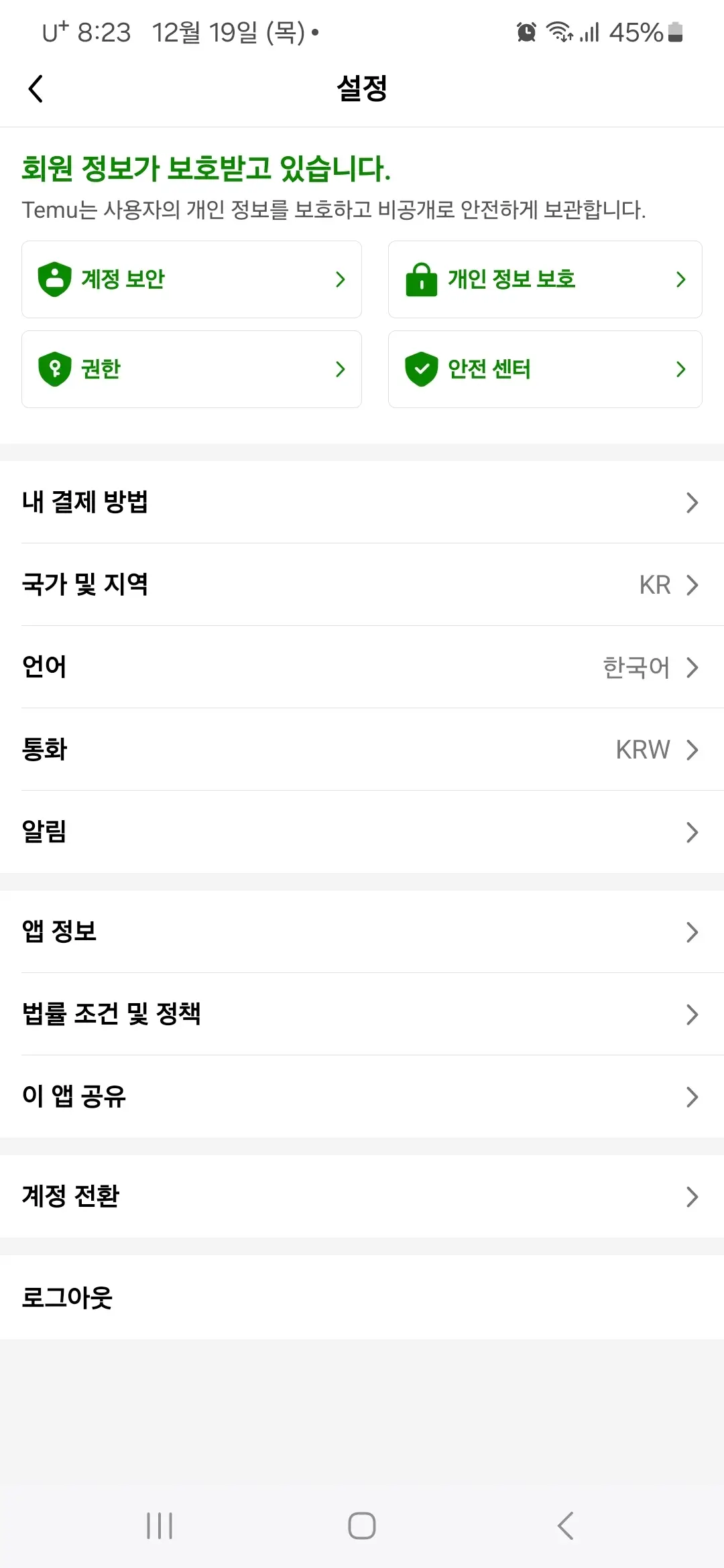724x1568 pixels.
Task: Open 개인 정보 보호 card chevron
Action: tap(681, 279)
